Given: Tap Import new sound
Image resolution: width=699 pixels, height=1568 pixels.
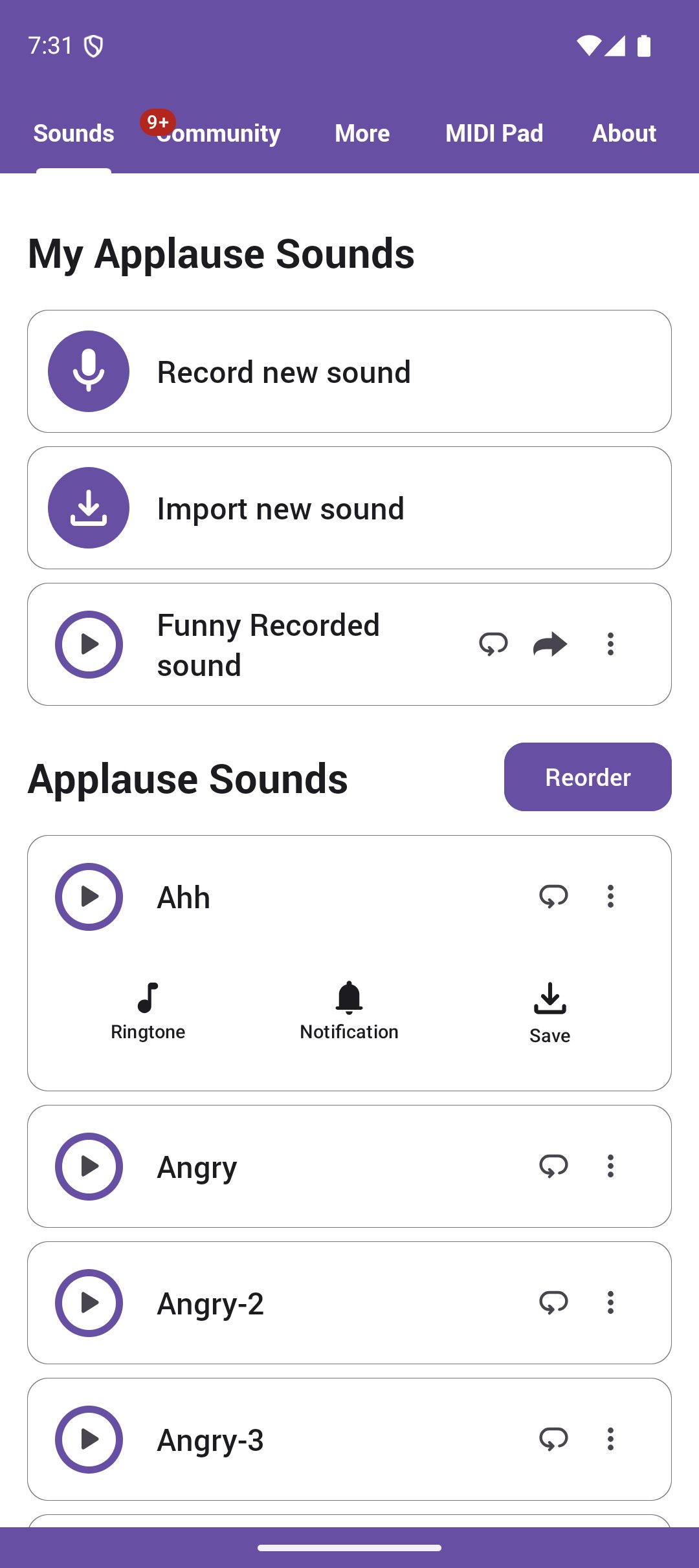Looking at the screenshot, I should click(349, 508).
